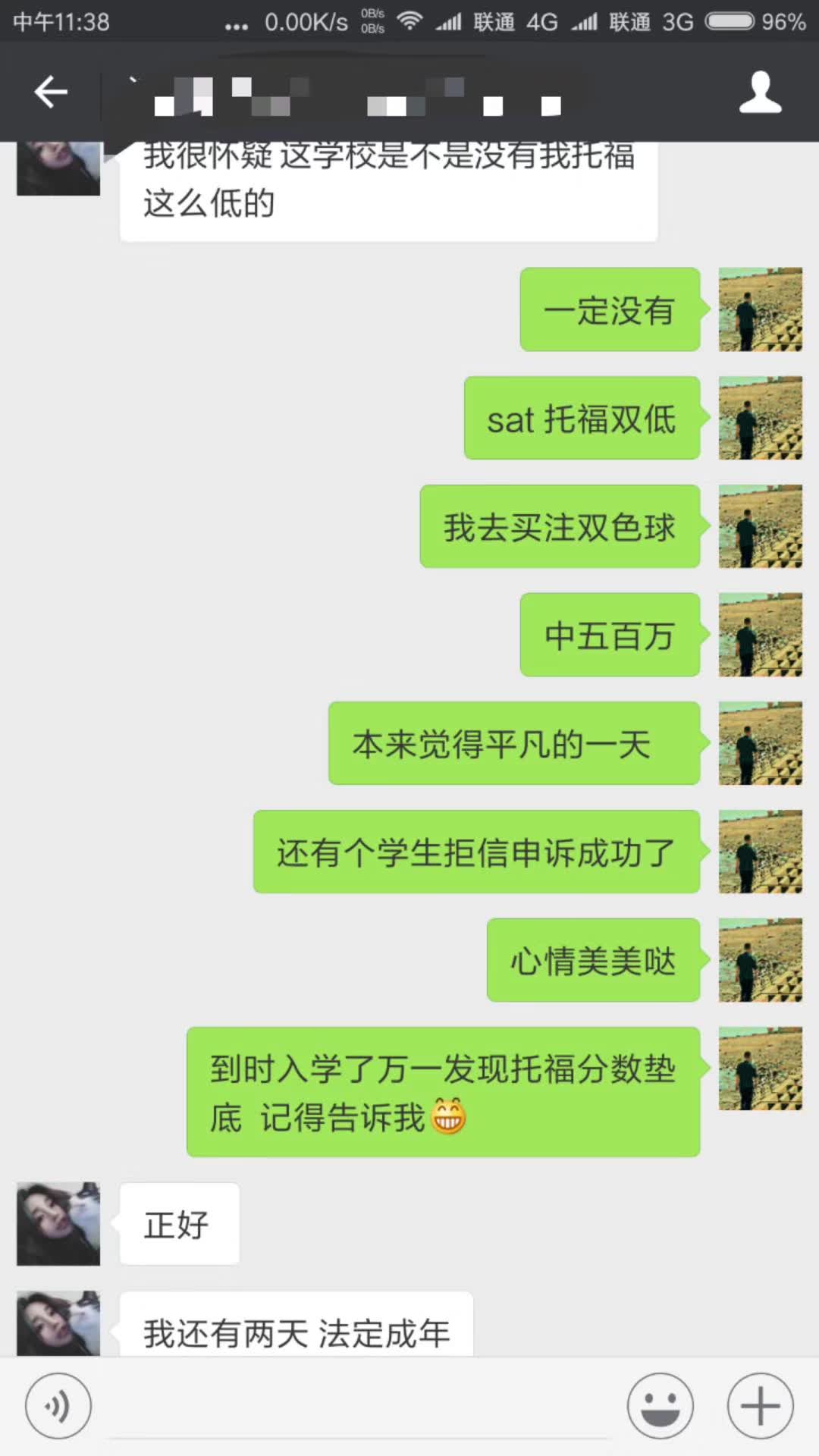The width and height of the screenshot is (819, 1456).
Task: Open the plus attachment menu
Action: 760,1406
